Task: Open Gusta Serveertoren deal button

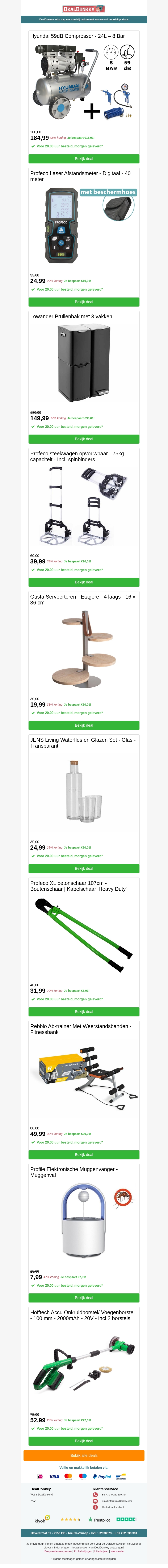Action: click(x=84, y=725)
